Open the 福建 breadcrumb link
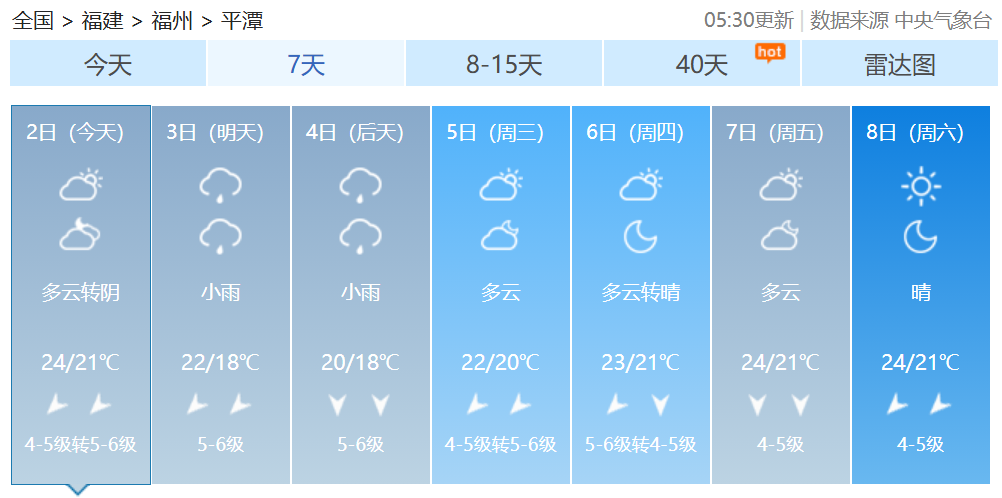This screenshot has width=1002, height=498. [x=101, y=20]
